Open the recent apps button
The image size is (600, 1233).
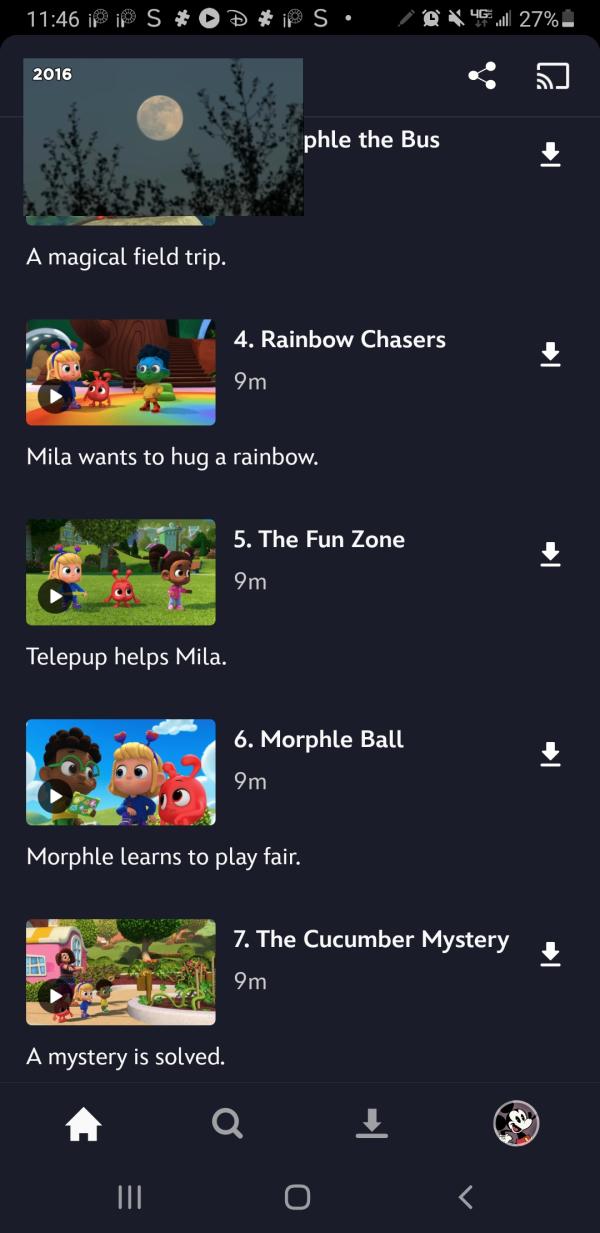130,1197
